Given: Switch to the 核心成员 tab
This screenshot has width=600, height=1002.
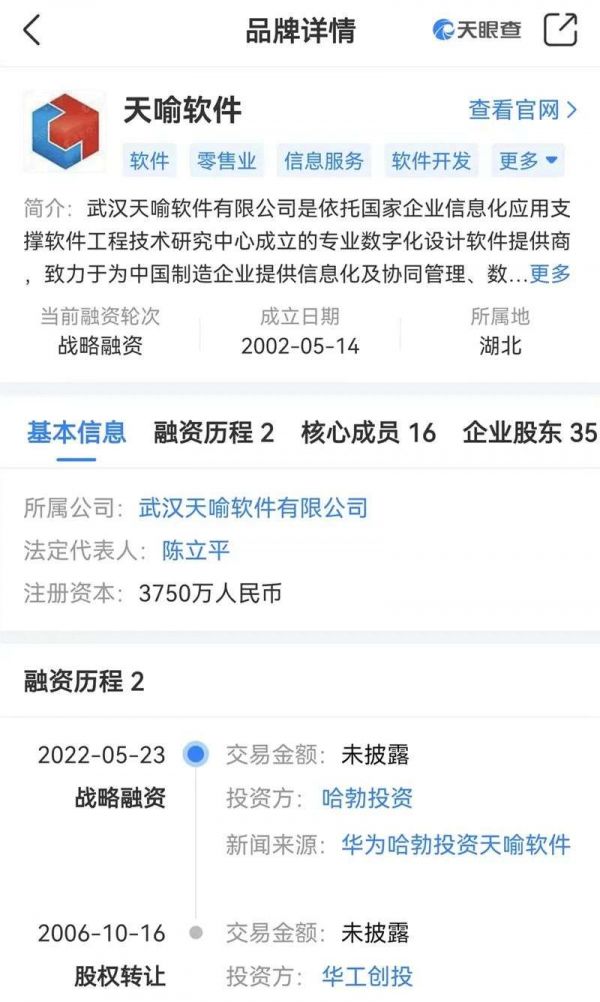Looking at the screenshot, I should (x=368, y=433).
